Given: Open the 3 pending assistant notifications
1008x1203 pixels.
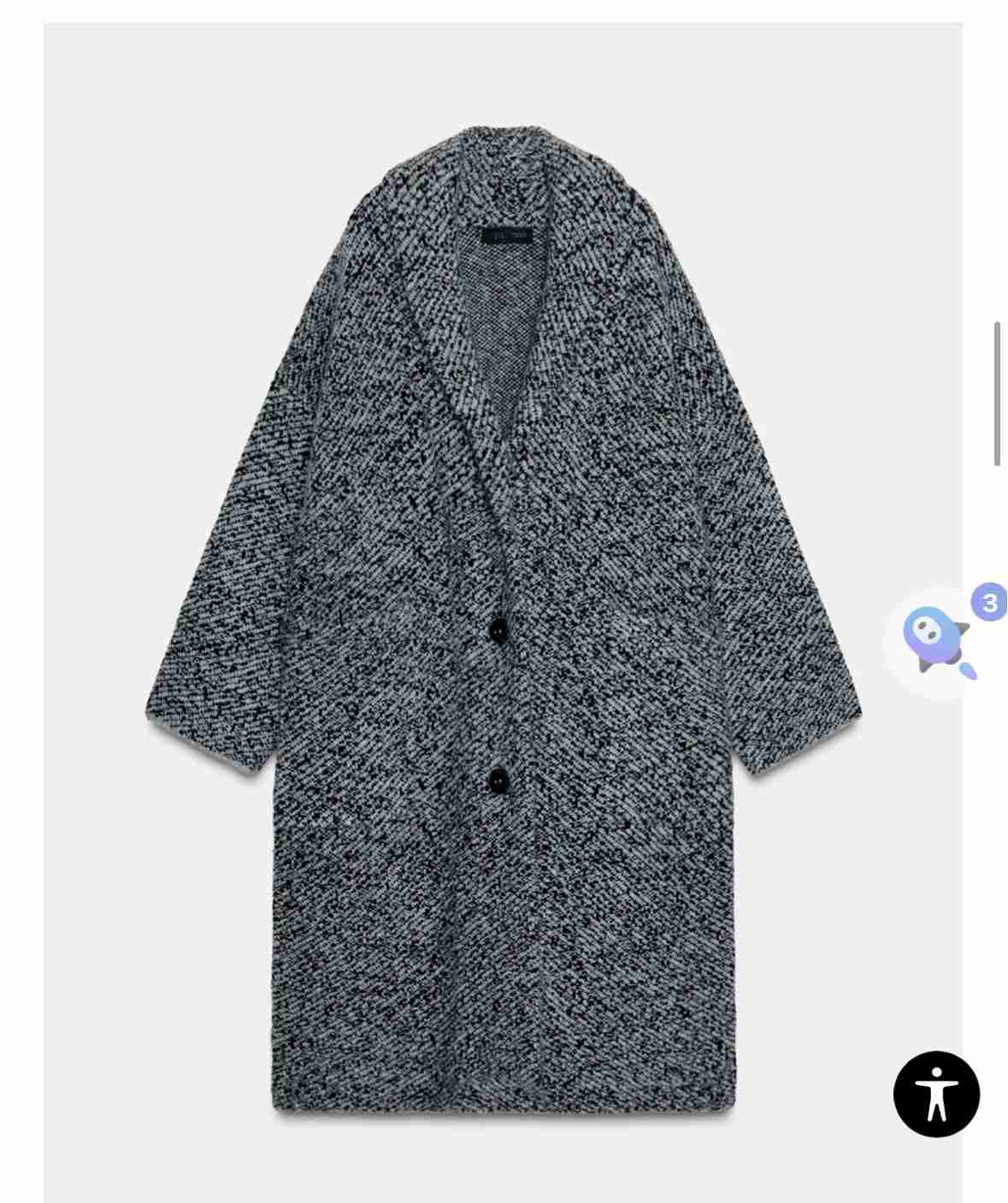Looking at the screenshot, I should click(x=988, y=603).
